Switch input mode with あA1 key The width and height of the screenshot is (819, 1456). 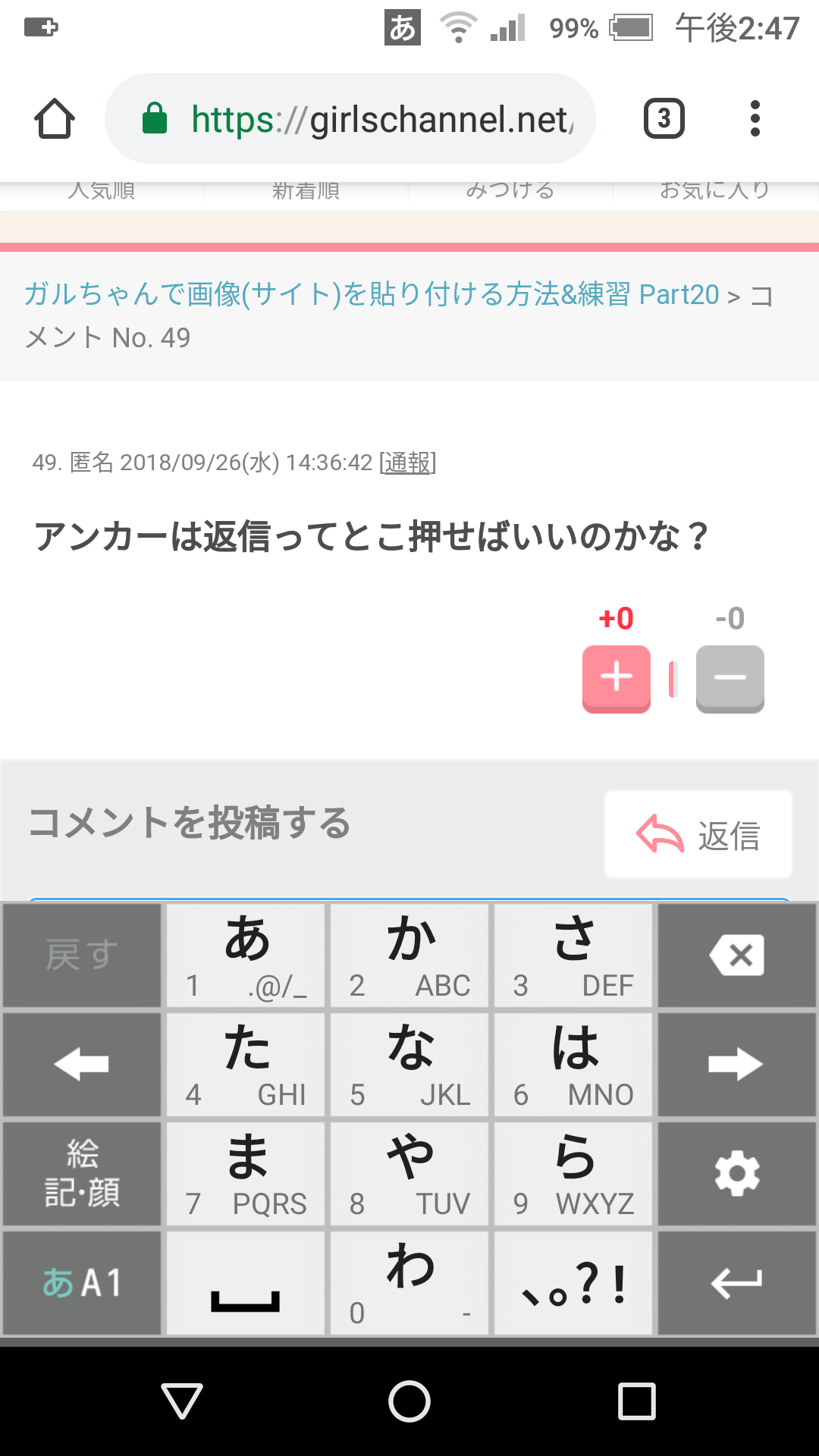point(82,1283)
